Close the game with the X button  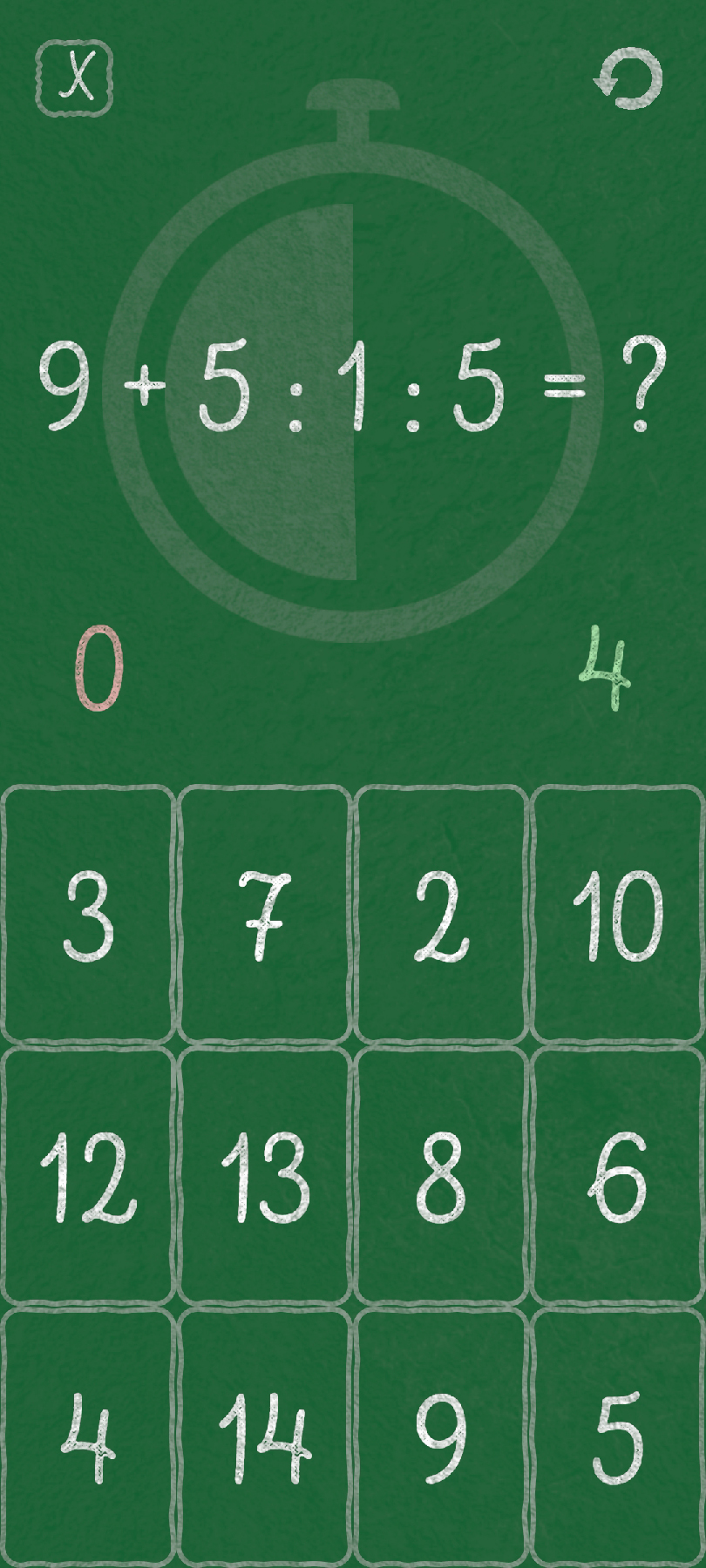pos(75,78)
